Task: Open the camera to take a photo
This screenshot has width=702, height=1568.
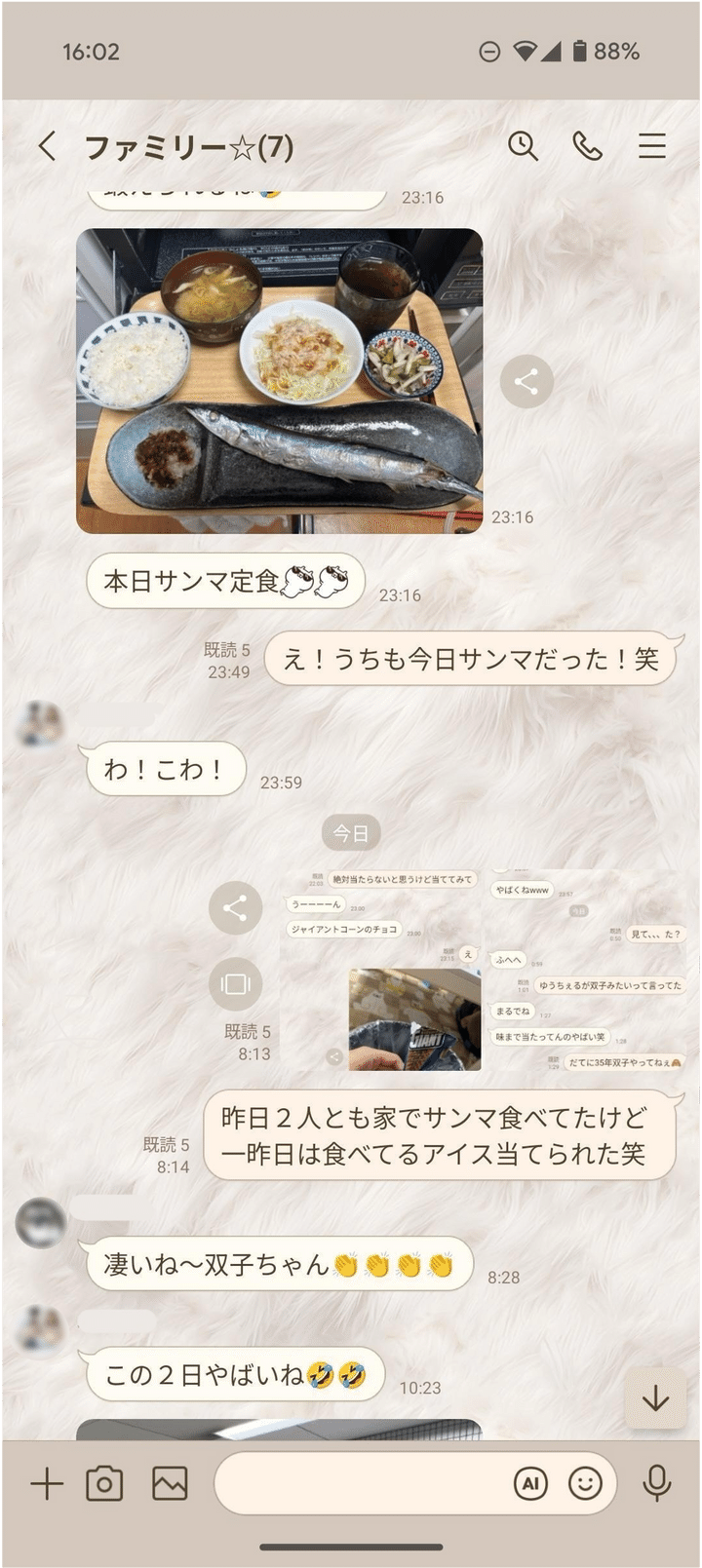Action: (105, 1485)
